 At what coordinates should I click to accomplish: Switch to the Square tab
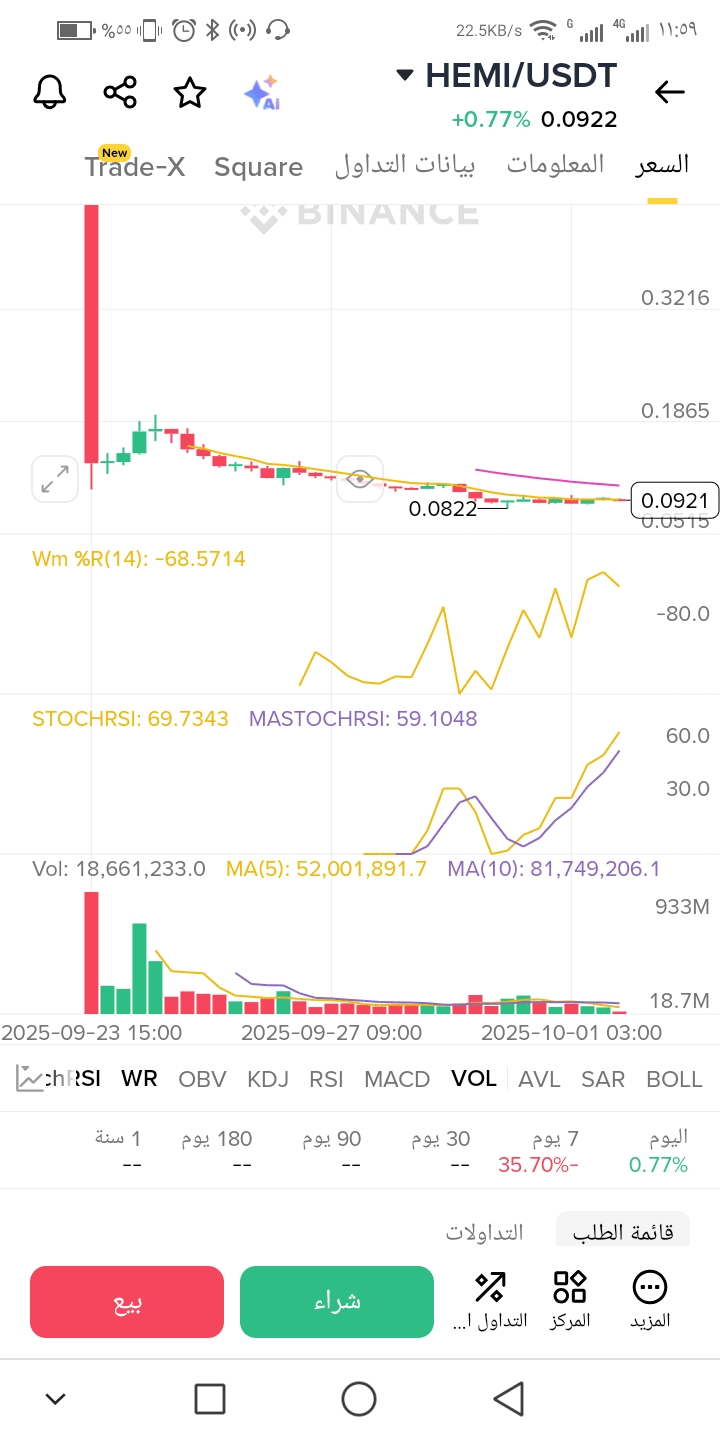click(x=258, y=166)
